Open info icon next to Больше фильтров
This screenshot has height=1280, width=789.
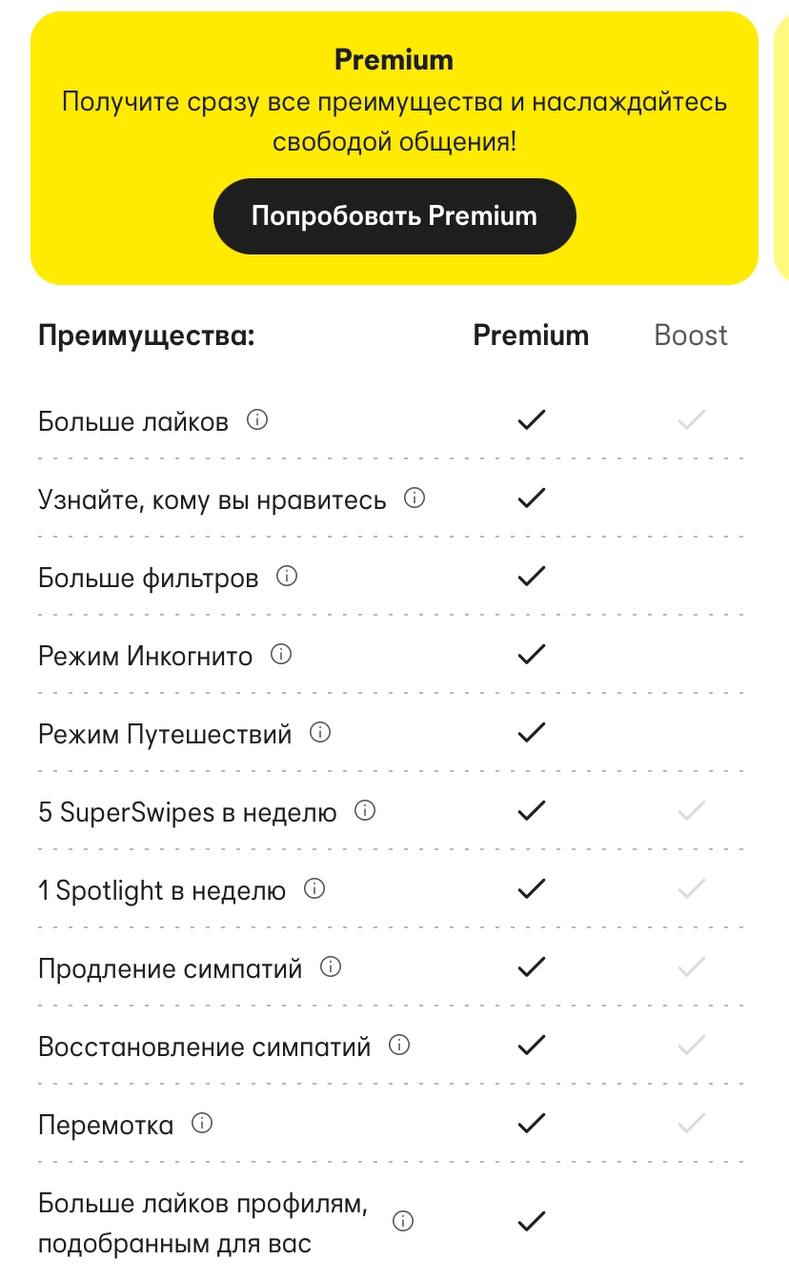287,576
